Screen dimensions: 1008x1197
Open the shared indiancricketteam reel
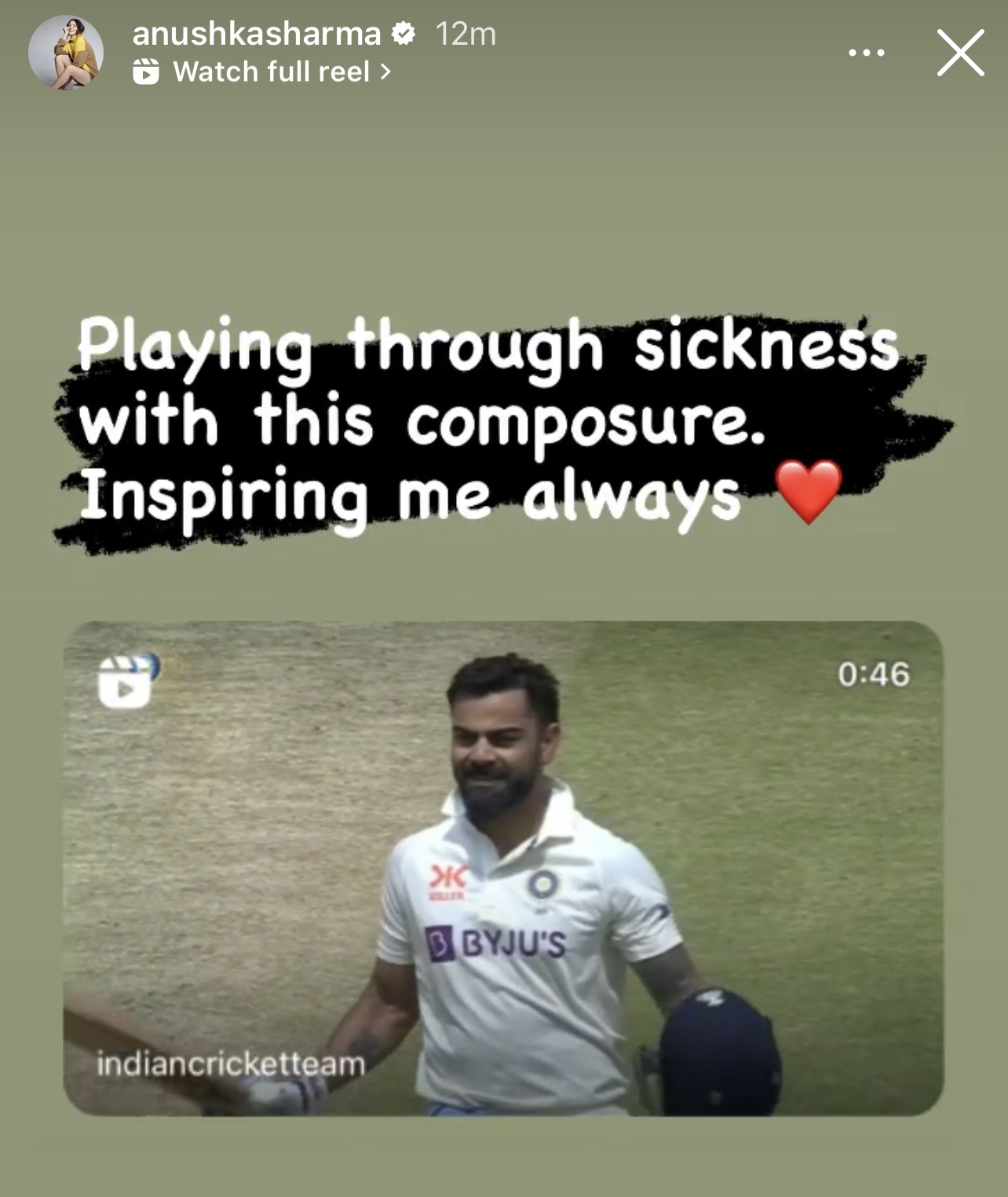(x=502, y=868)
